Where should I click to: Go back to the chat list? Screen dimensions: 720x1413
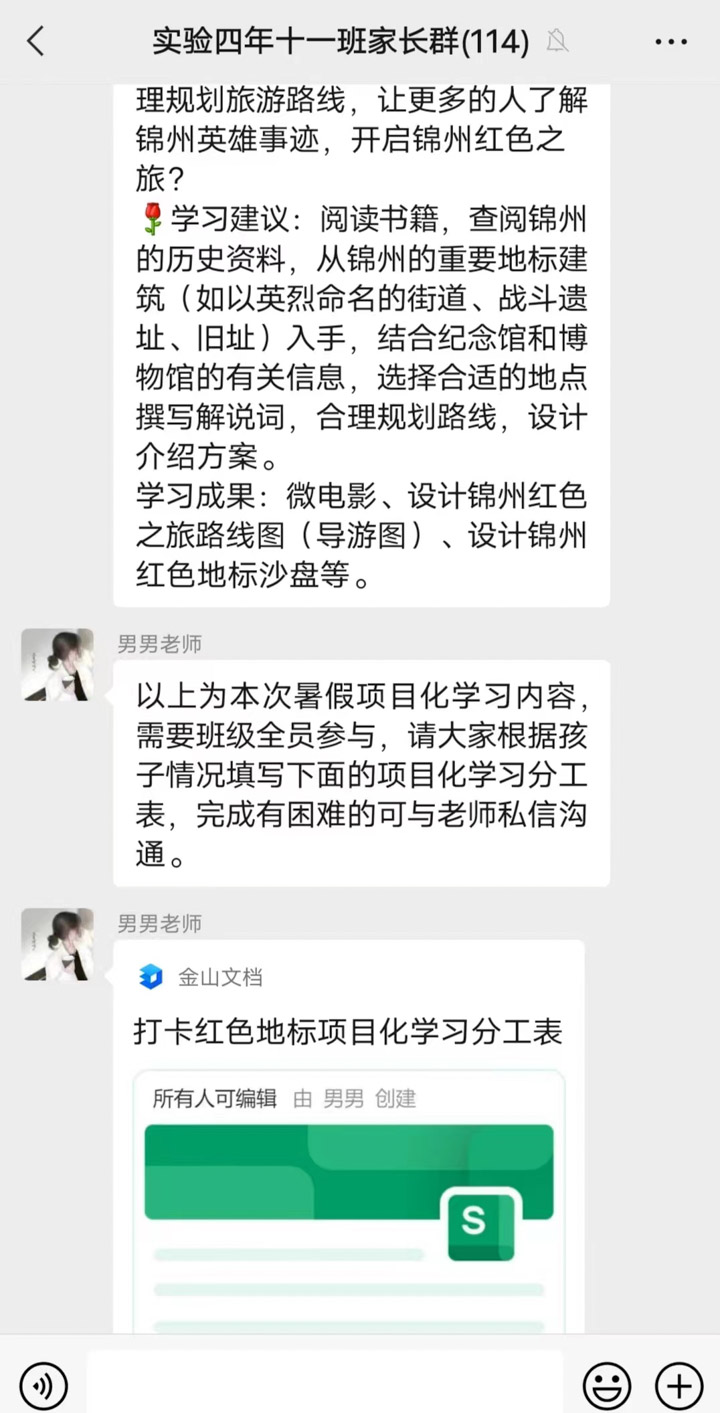tap(36, 42)
